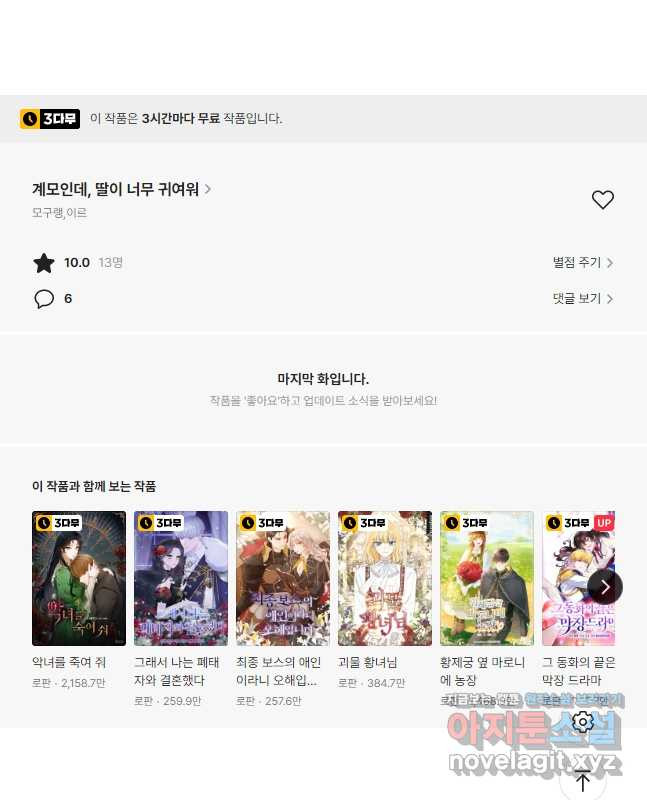Show next recommended works with the arrow

point(605,587)
